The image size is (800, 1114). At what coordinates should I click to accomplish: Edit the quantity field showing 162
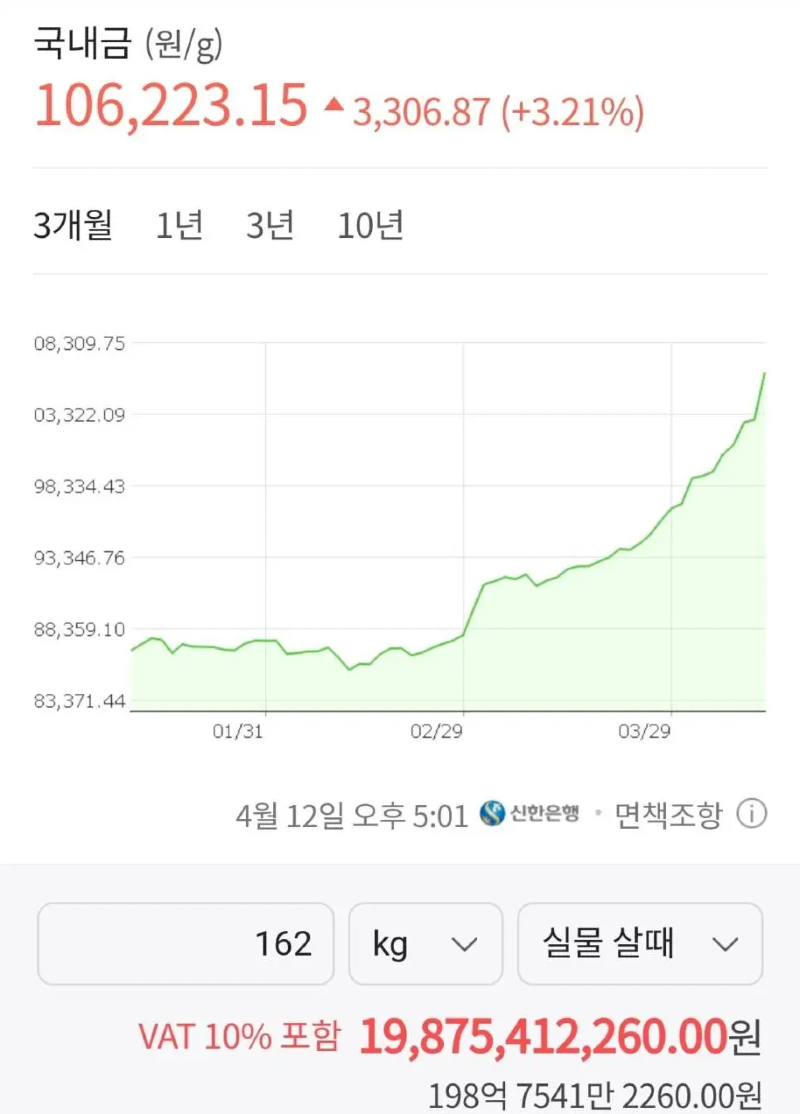click(x=186, y=944)
